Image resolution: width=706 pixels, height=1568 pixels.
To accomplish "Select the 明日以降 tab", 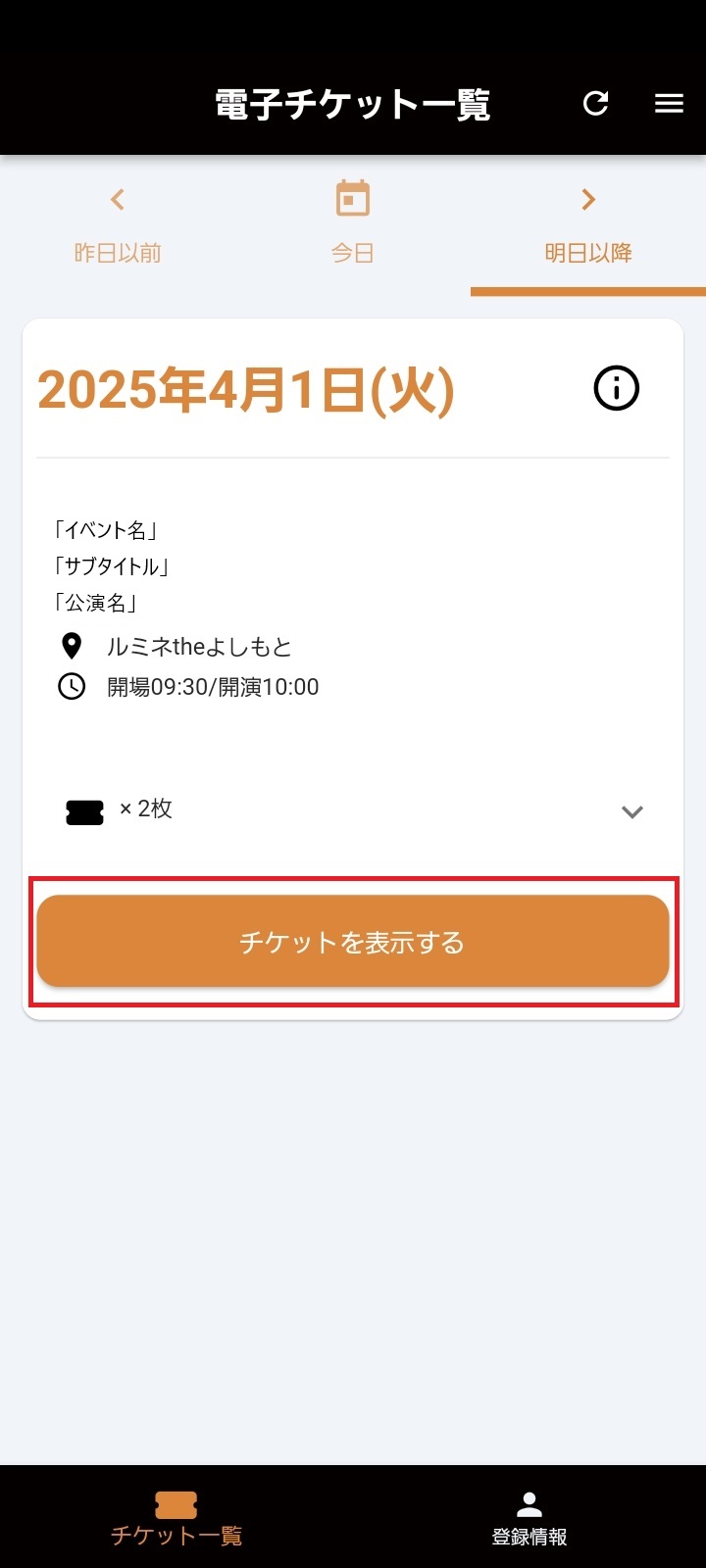I will 588,227.
